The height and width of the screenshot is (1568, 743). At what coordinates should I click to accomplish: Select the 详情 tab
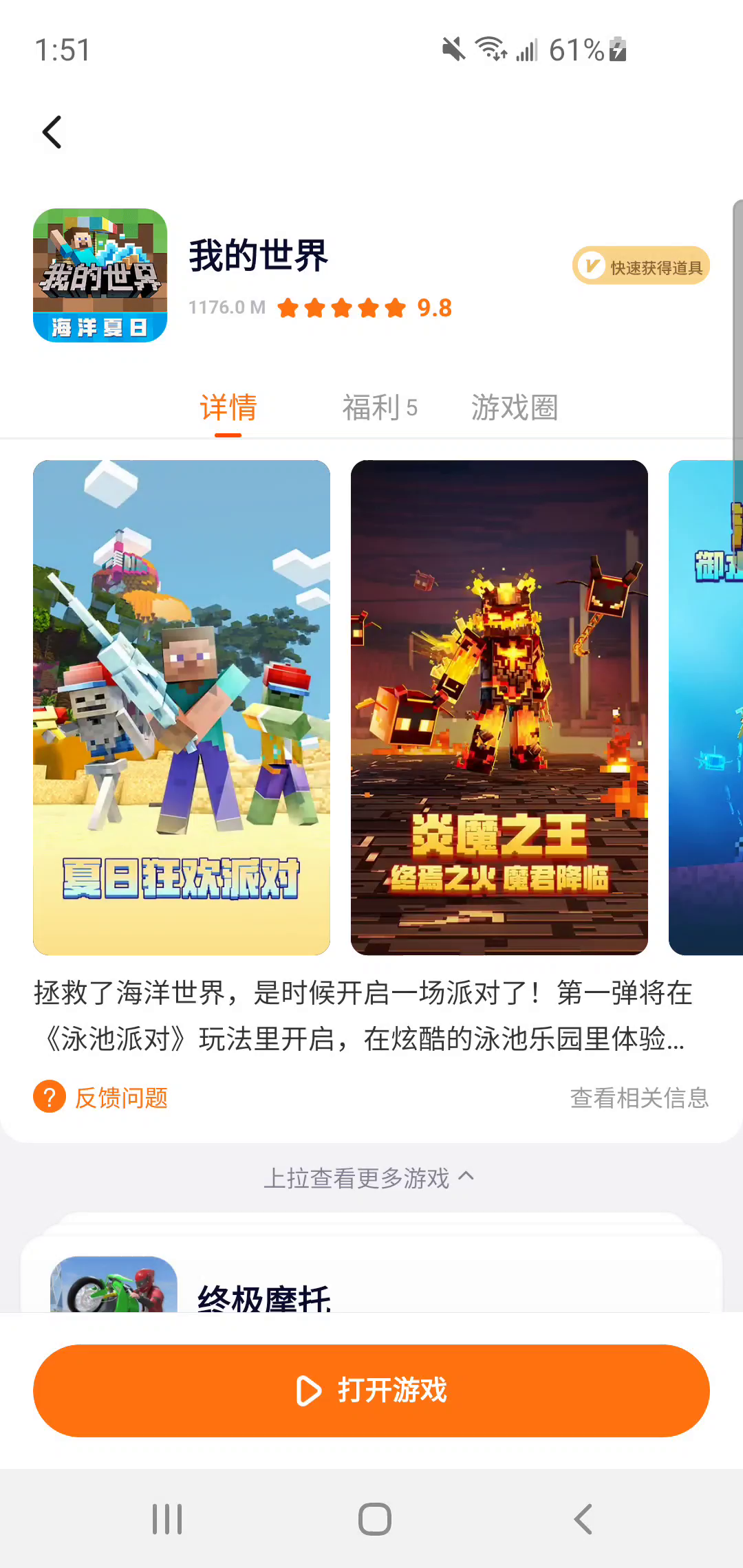(x=228, y=408)
